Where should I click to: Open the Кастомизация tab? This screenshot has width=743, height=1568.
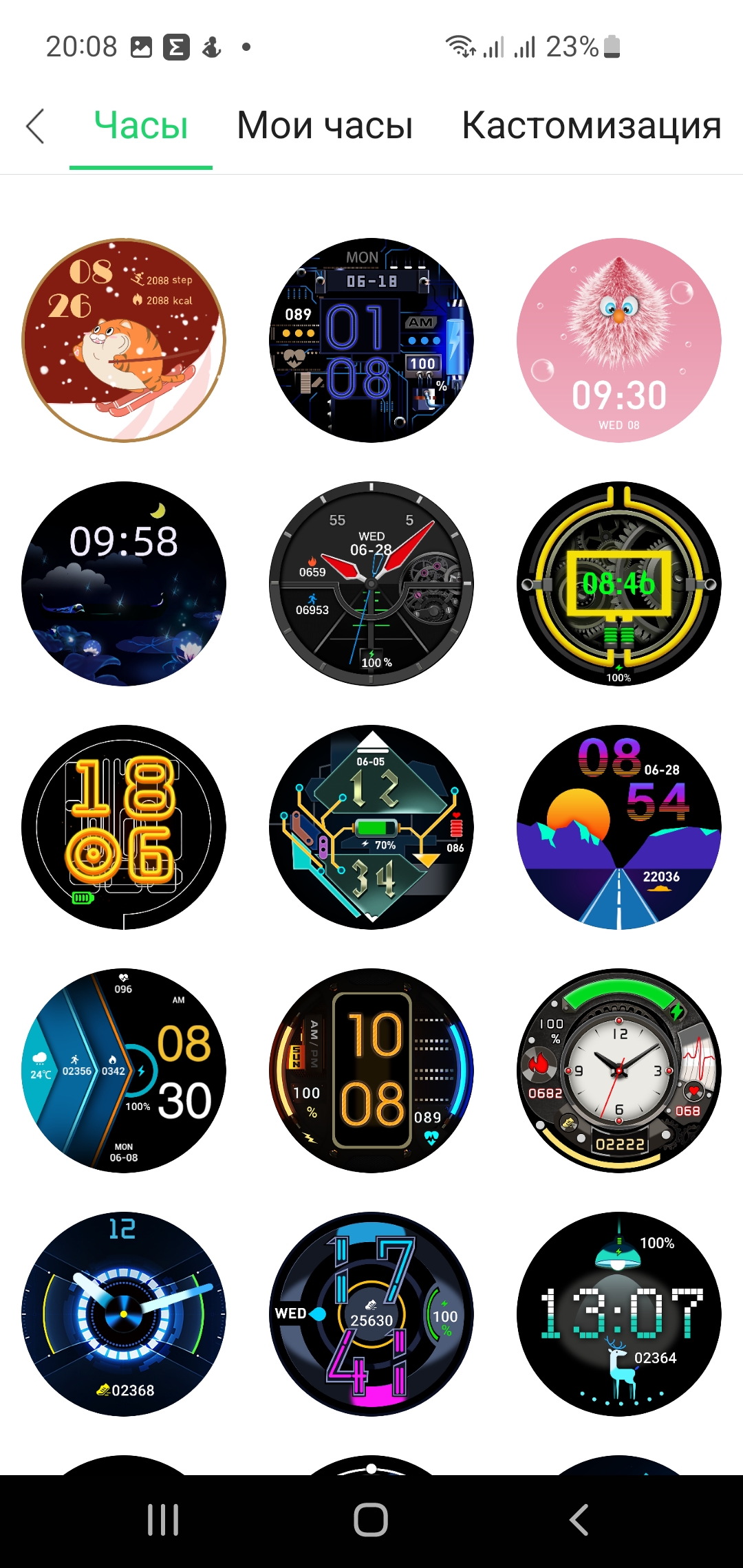pos(592,126)
